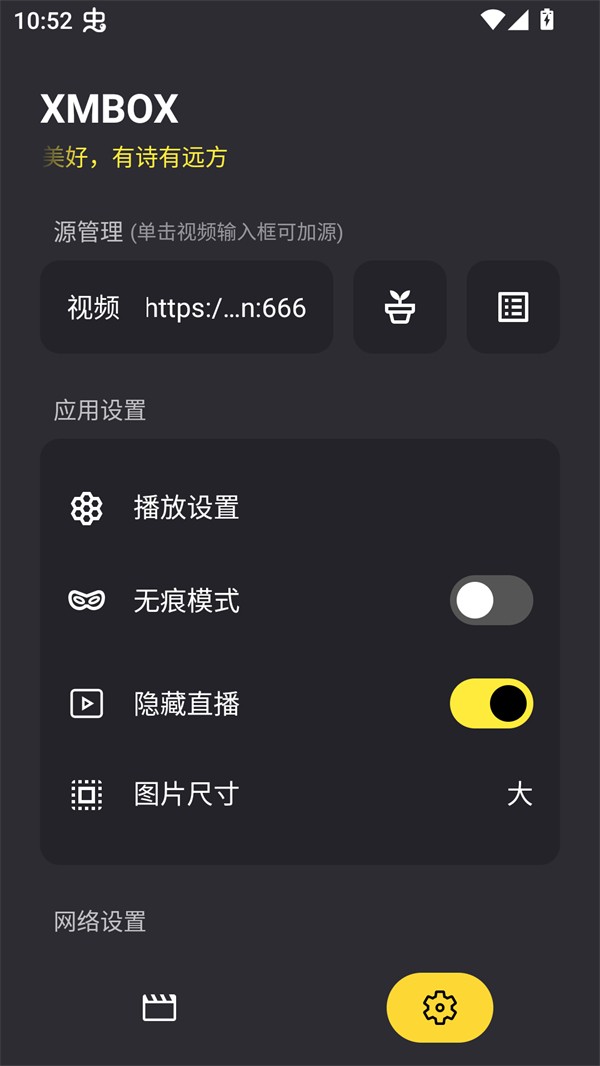Turn off the 隐藏直播 switch
This screenshot has height=1066, width=600.
click(x=491, y=704)
